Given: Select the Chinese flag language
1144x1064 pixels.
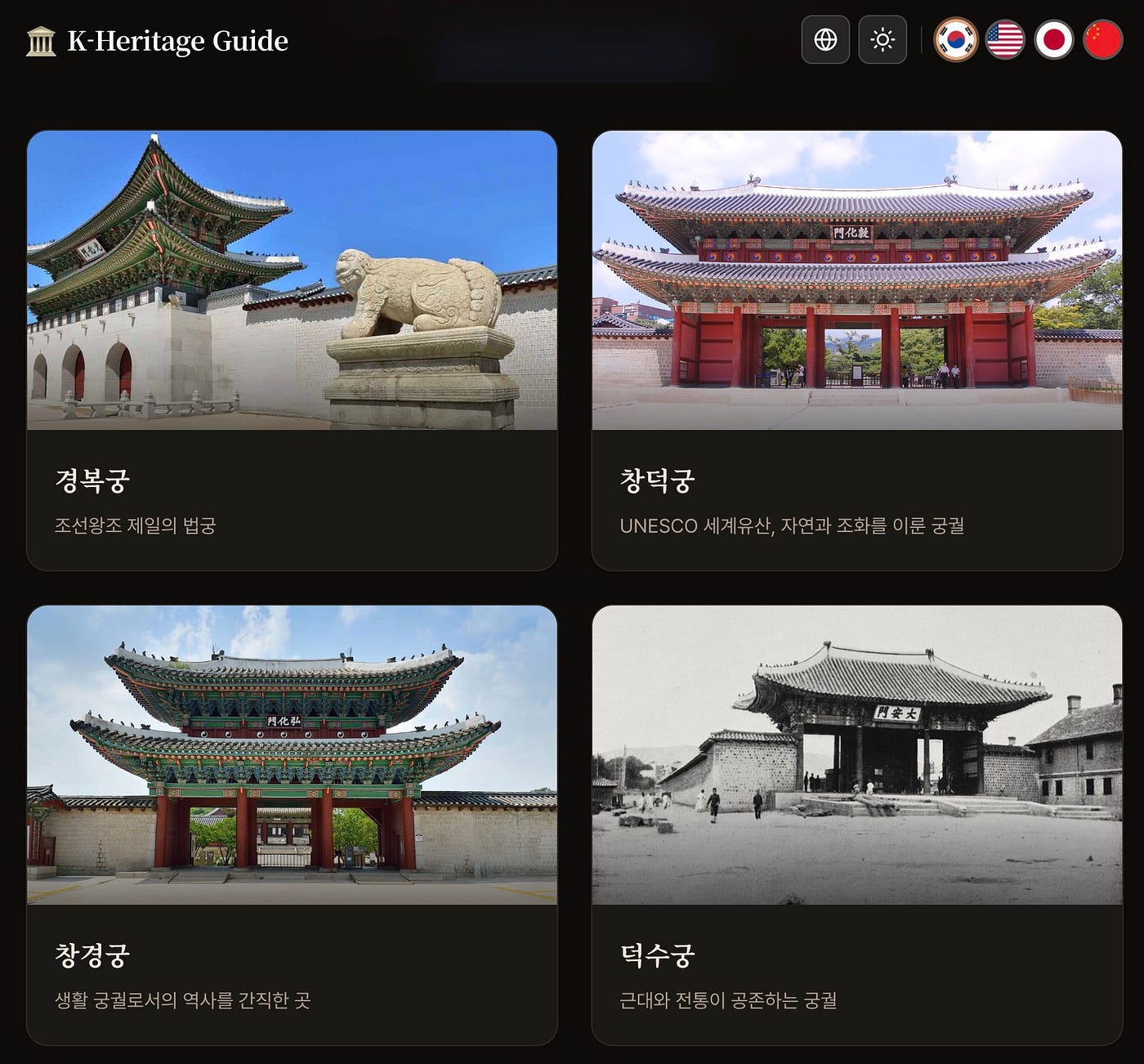Looking at the screenshot, I should click(1102, 39).
